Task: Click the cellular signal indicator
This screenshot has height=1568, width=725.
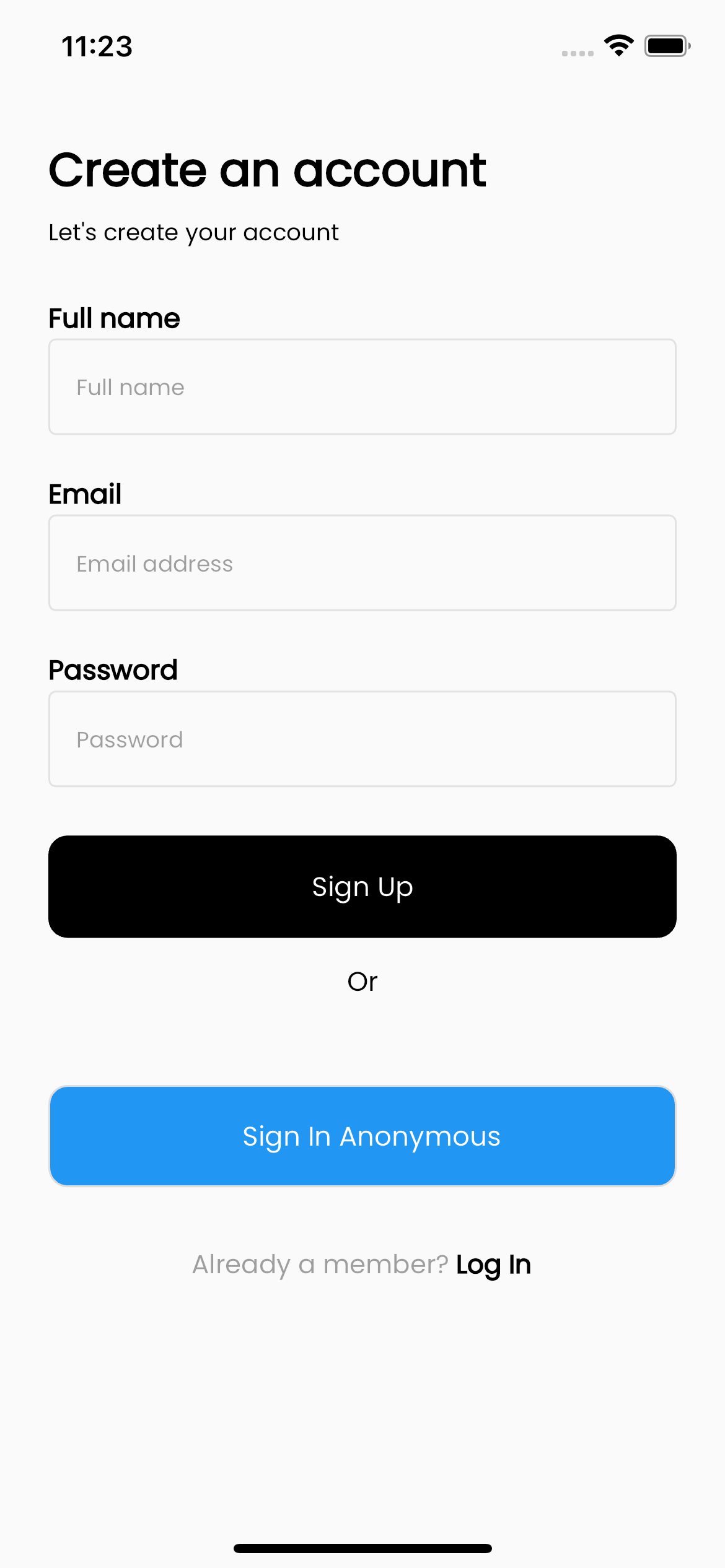Action: coord(576,53)
